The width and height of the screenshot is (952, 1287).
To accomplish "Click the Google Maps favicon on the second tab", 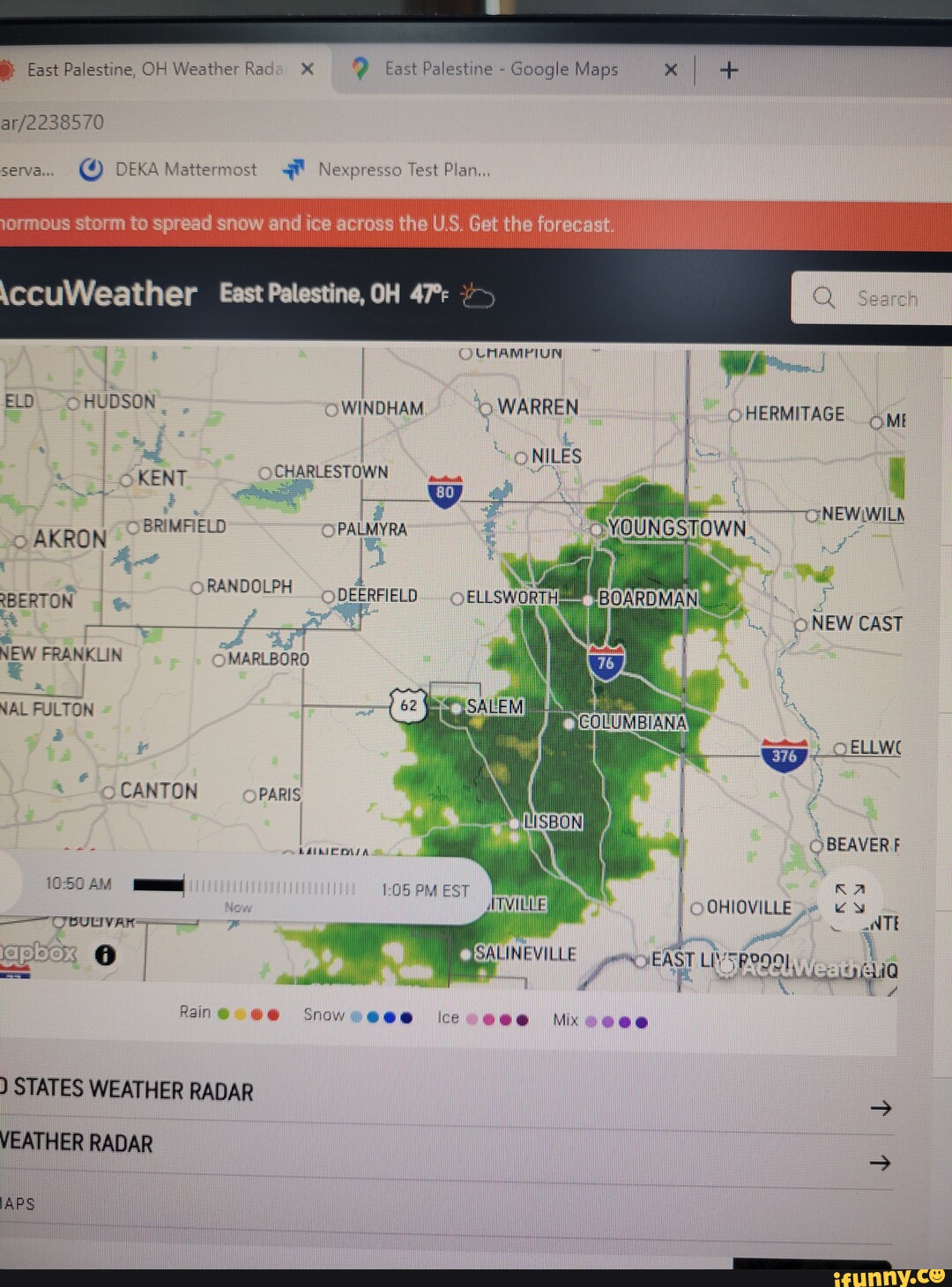I will click(x=361, y=69).
